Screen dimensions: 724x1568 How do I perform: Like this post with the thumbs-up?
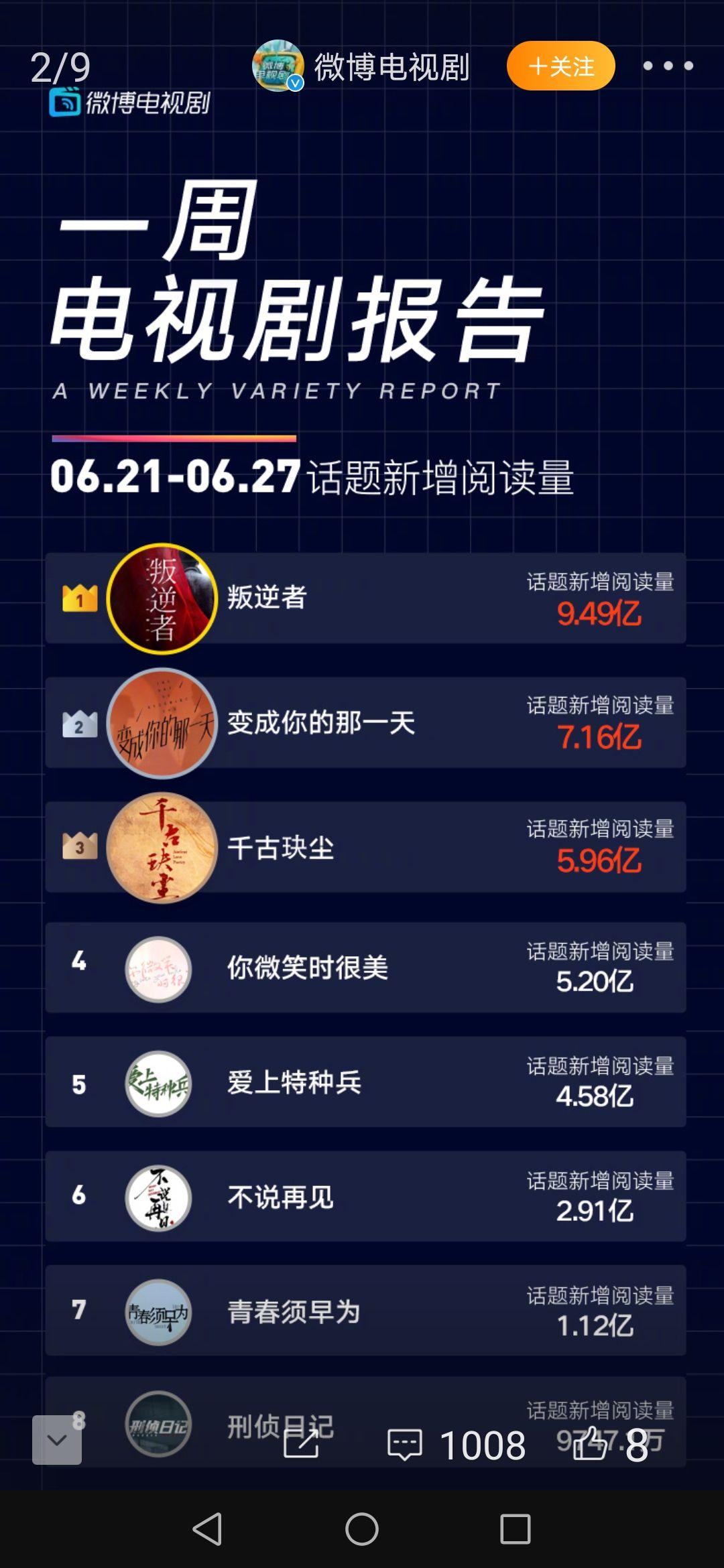pyautogui.click(x=590, y=1443)
